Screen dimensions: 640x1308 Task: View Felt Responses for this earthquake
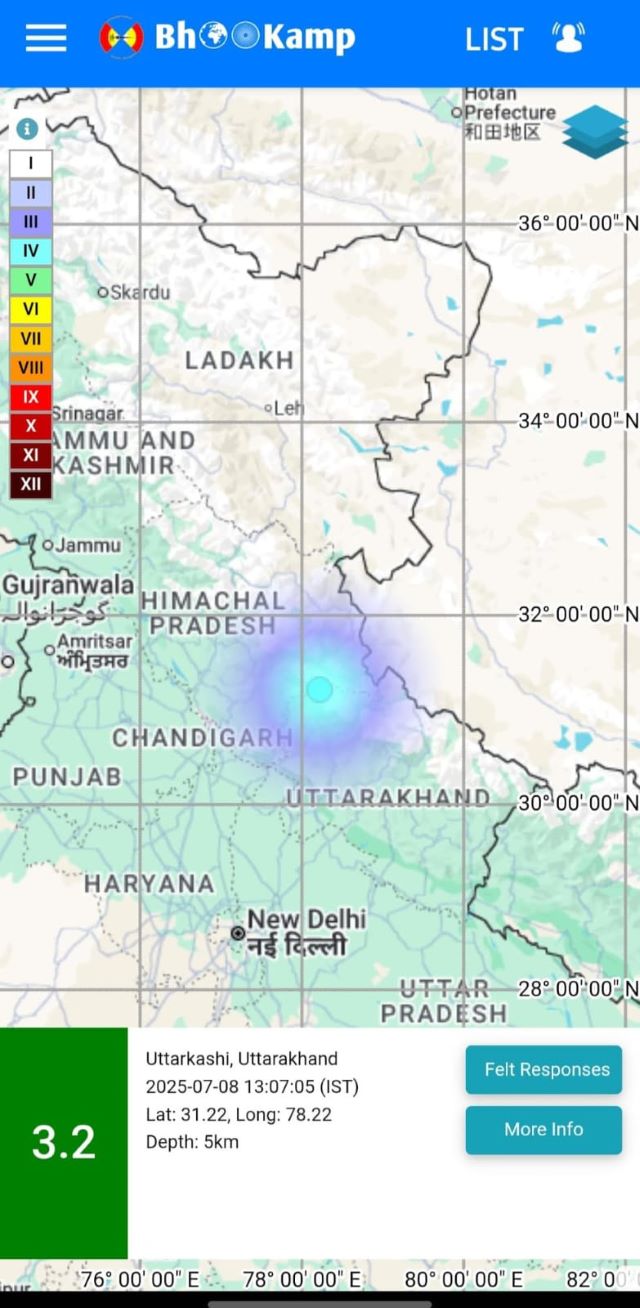(543, 1070)
